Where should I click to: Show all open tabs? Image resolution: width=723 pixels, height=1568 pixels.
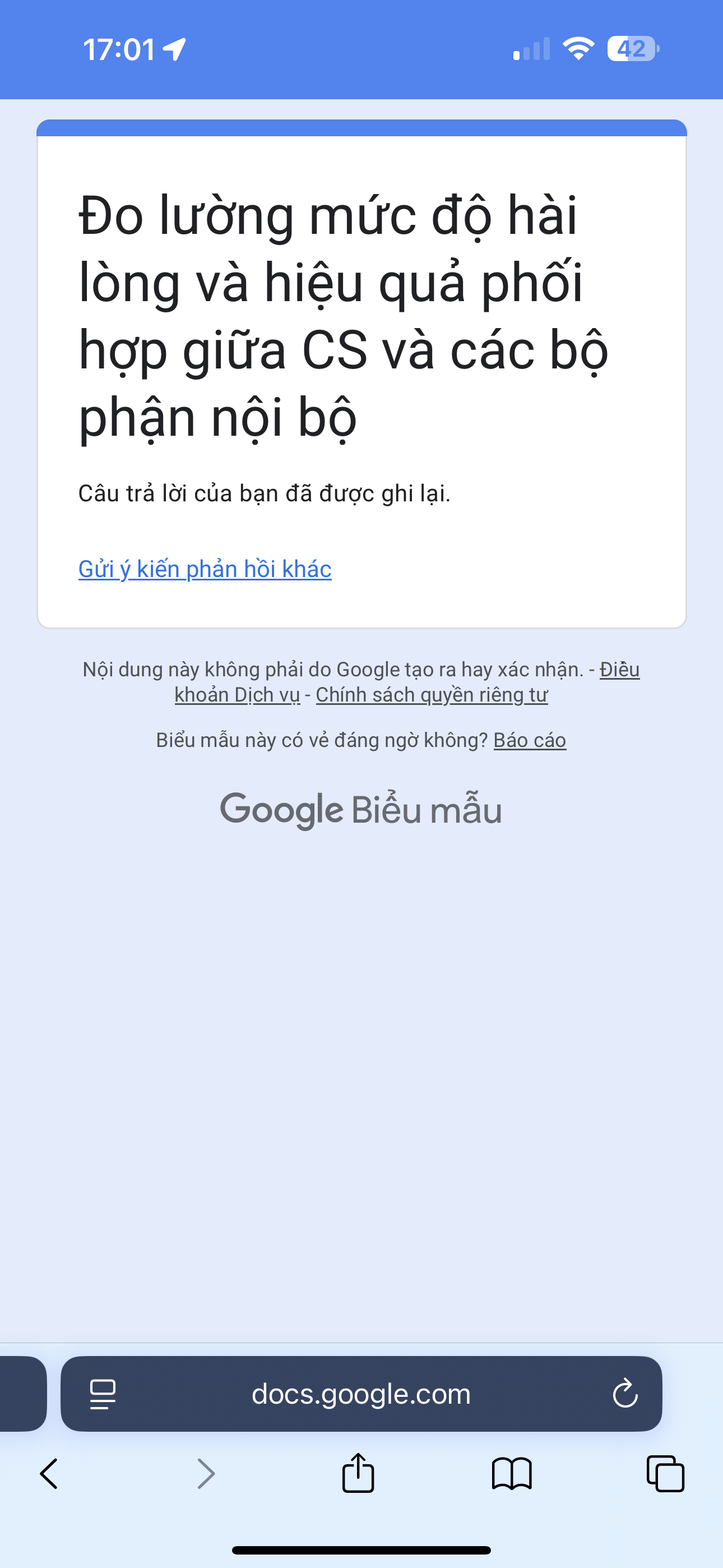[665, 1474]
